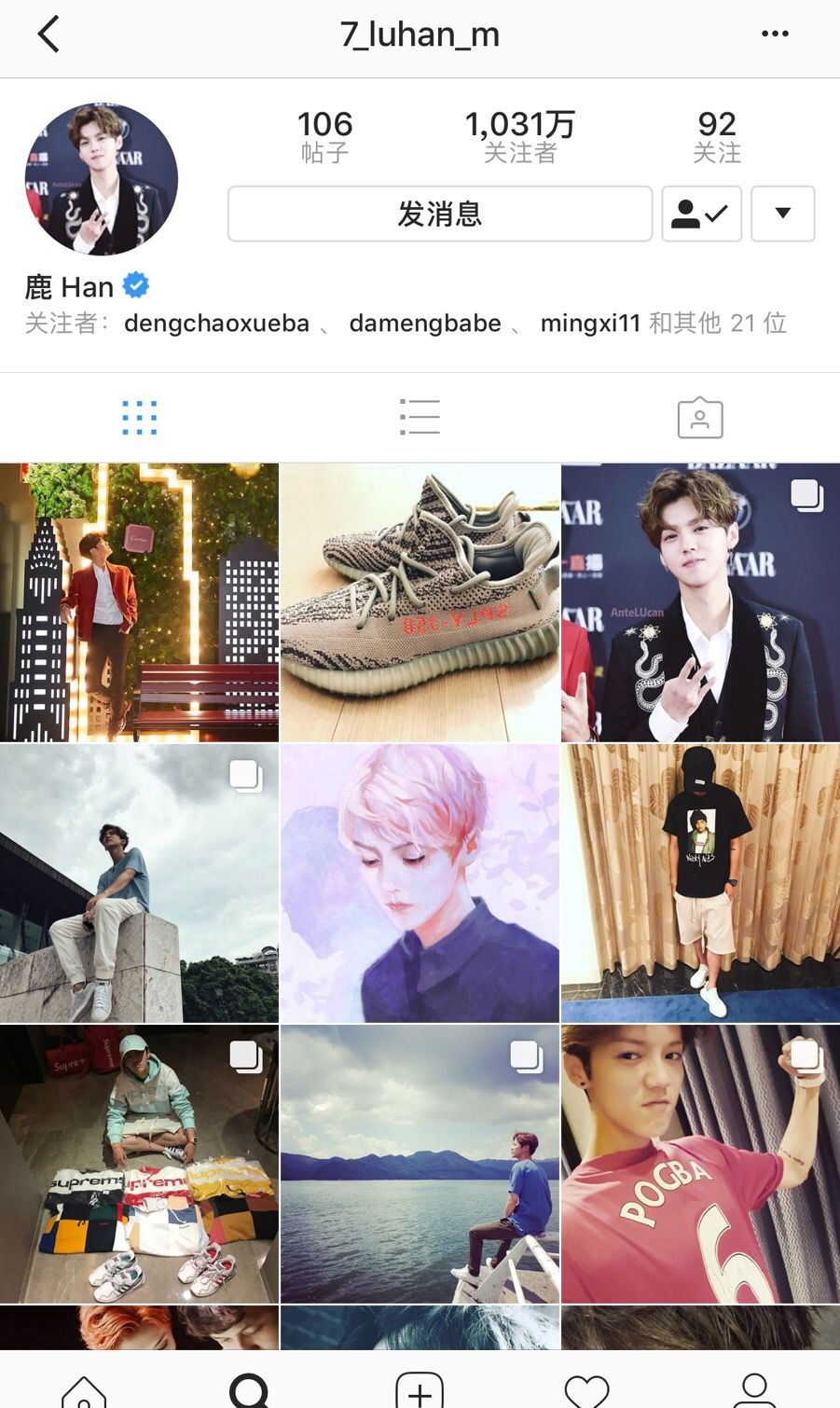The height and width of the screenshot is (1408, 840).
Task: Tap the 发消息 message button
Action: click(x=439, y=214)
